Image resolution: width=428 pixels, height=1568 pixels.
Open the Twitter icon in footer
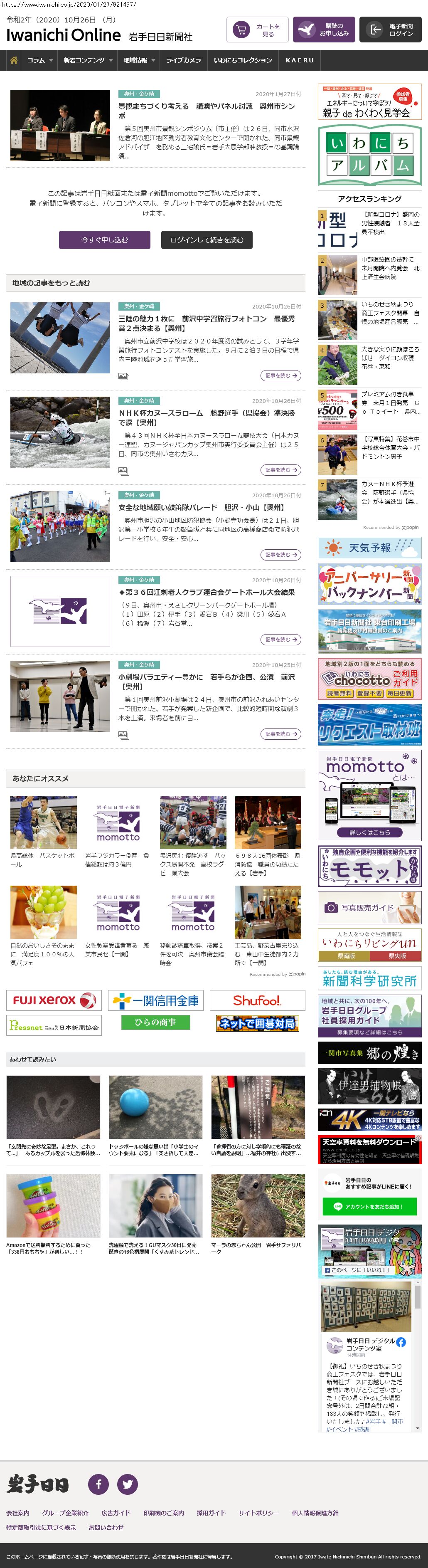tap(128, 1484)
